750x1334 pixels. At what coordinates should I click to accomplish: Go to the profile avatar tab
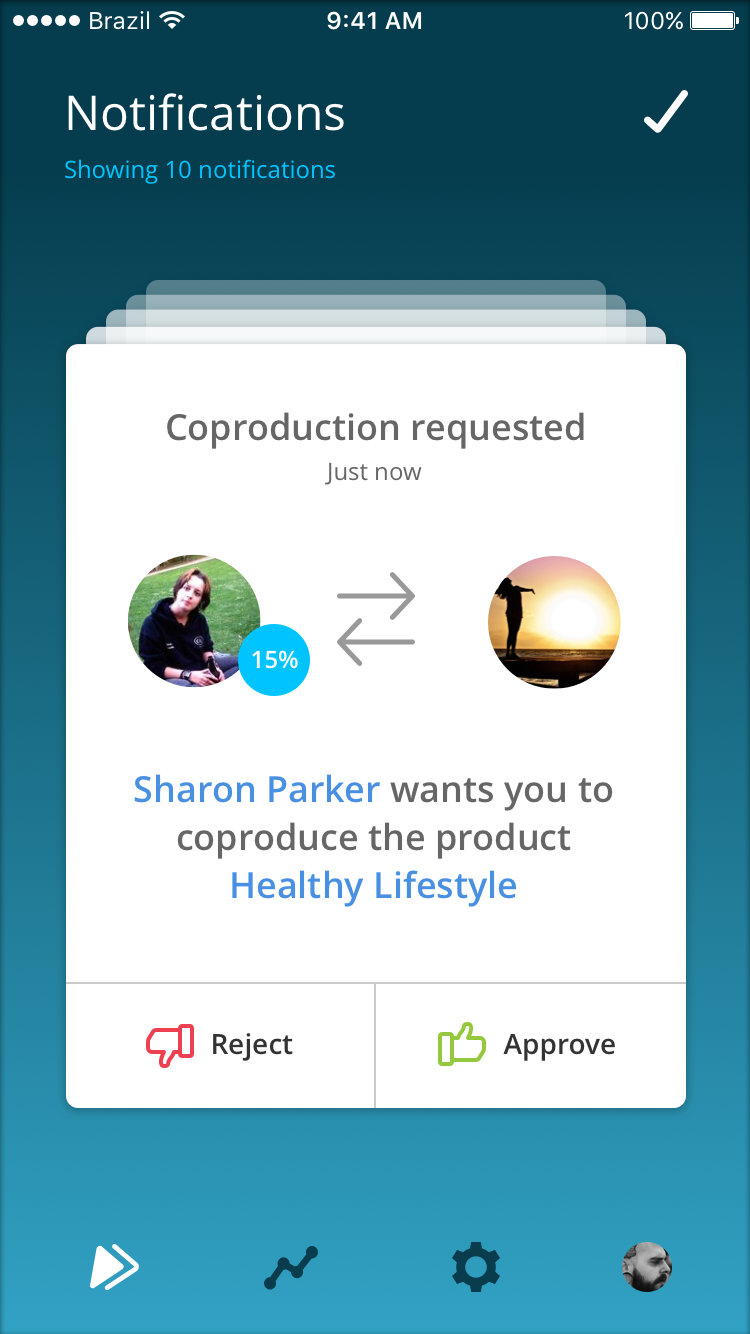click(x=646, y=1268)
